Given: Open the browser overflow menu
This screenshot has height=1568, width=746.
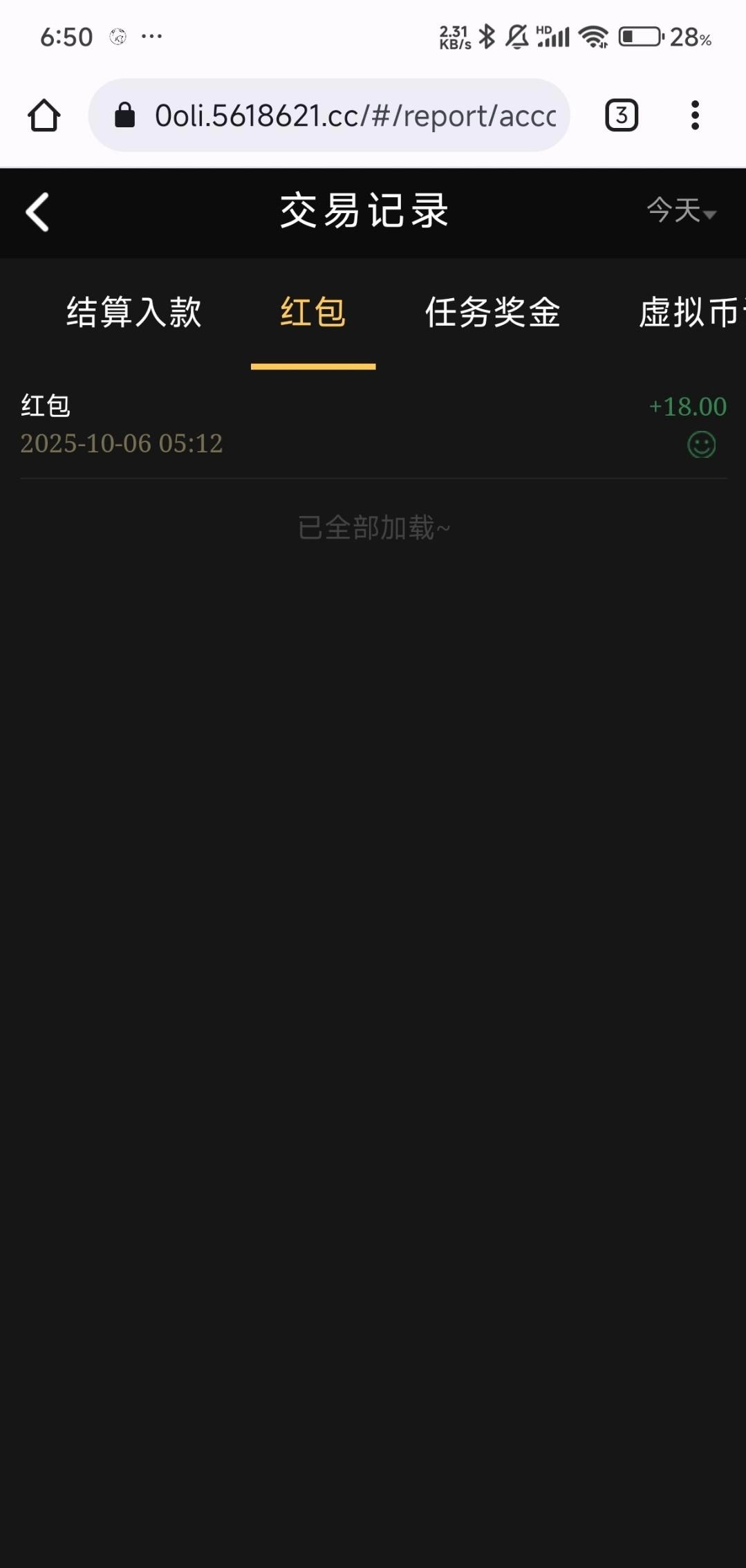Looking at the screenshot, I should 695,116.
